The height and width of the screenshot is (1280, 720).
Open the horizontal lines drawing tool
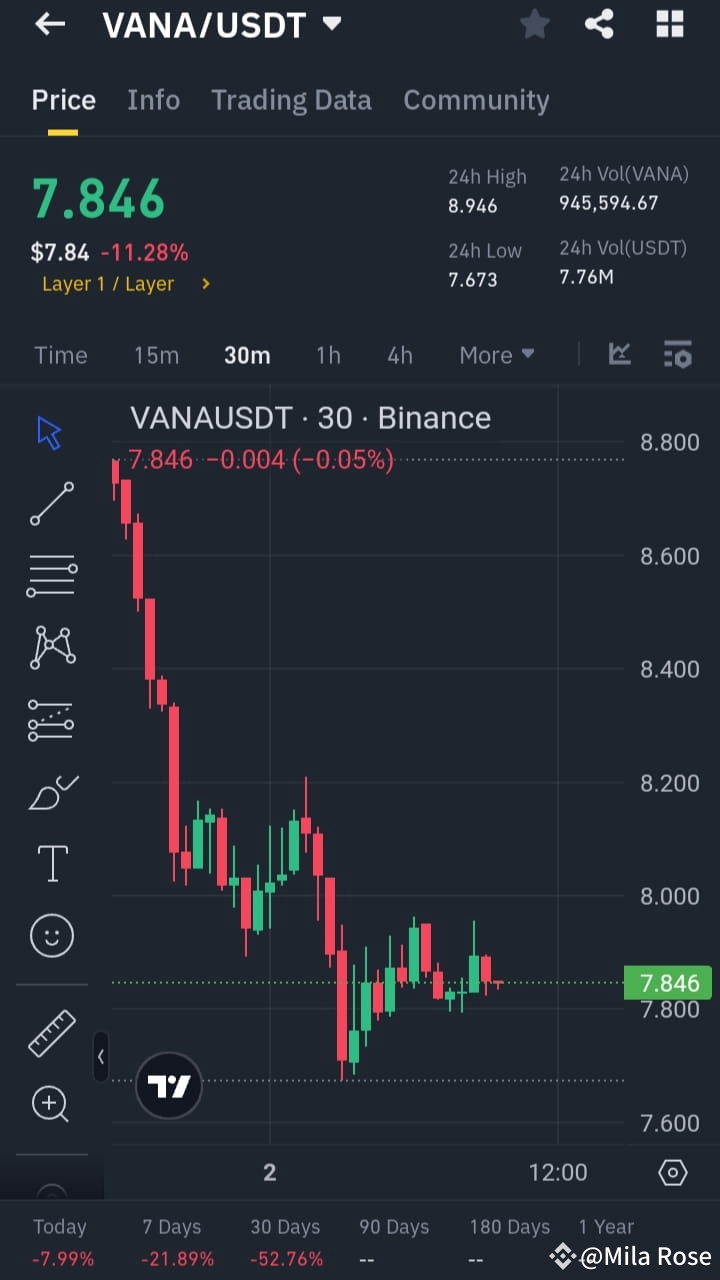[x=51, y=575]
